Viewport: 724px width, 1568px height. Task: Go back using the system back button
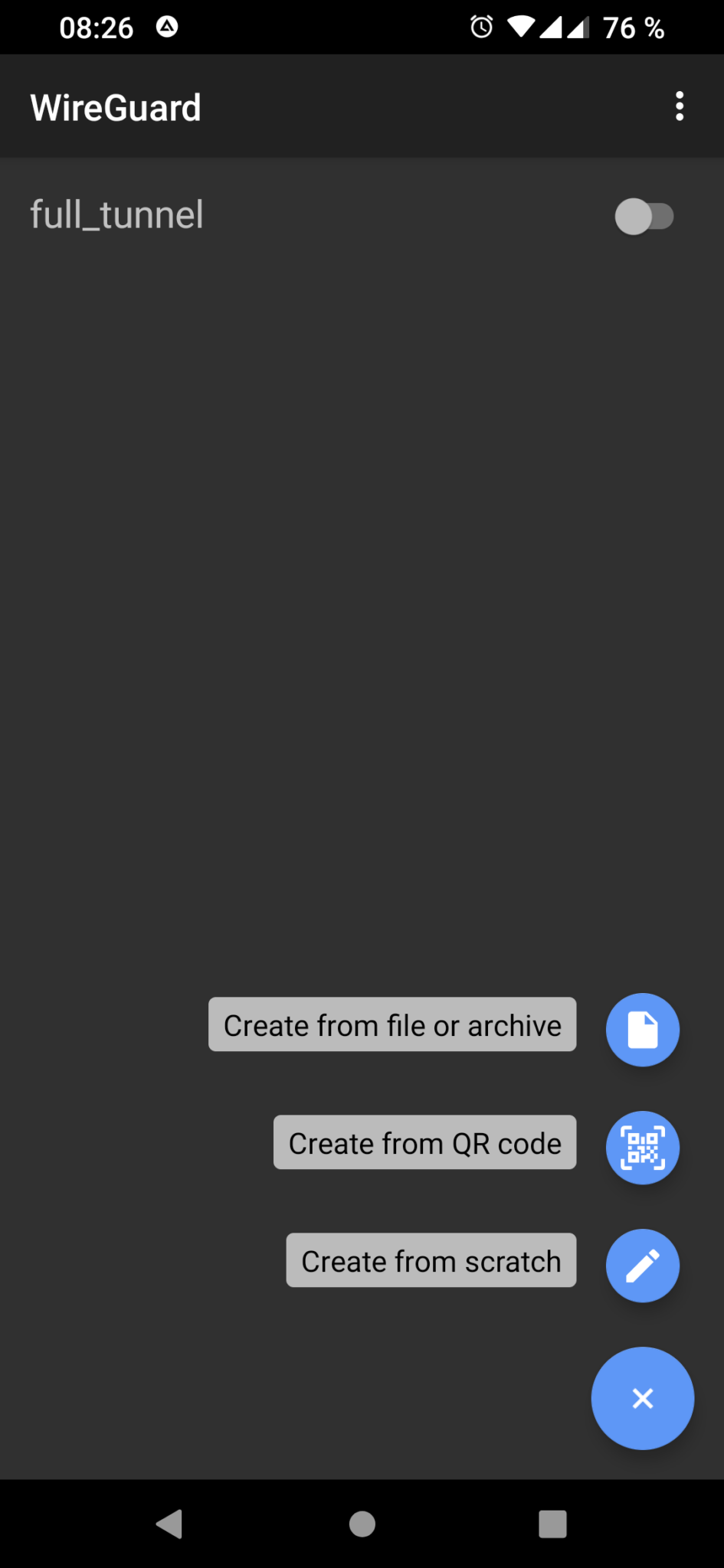click(x=170, y=1524)
